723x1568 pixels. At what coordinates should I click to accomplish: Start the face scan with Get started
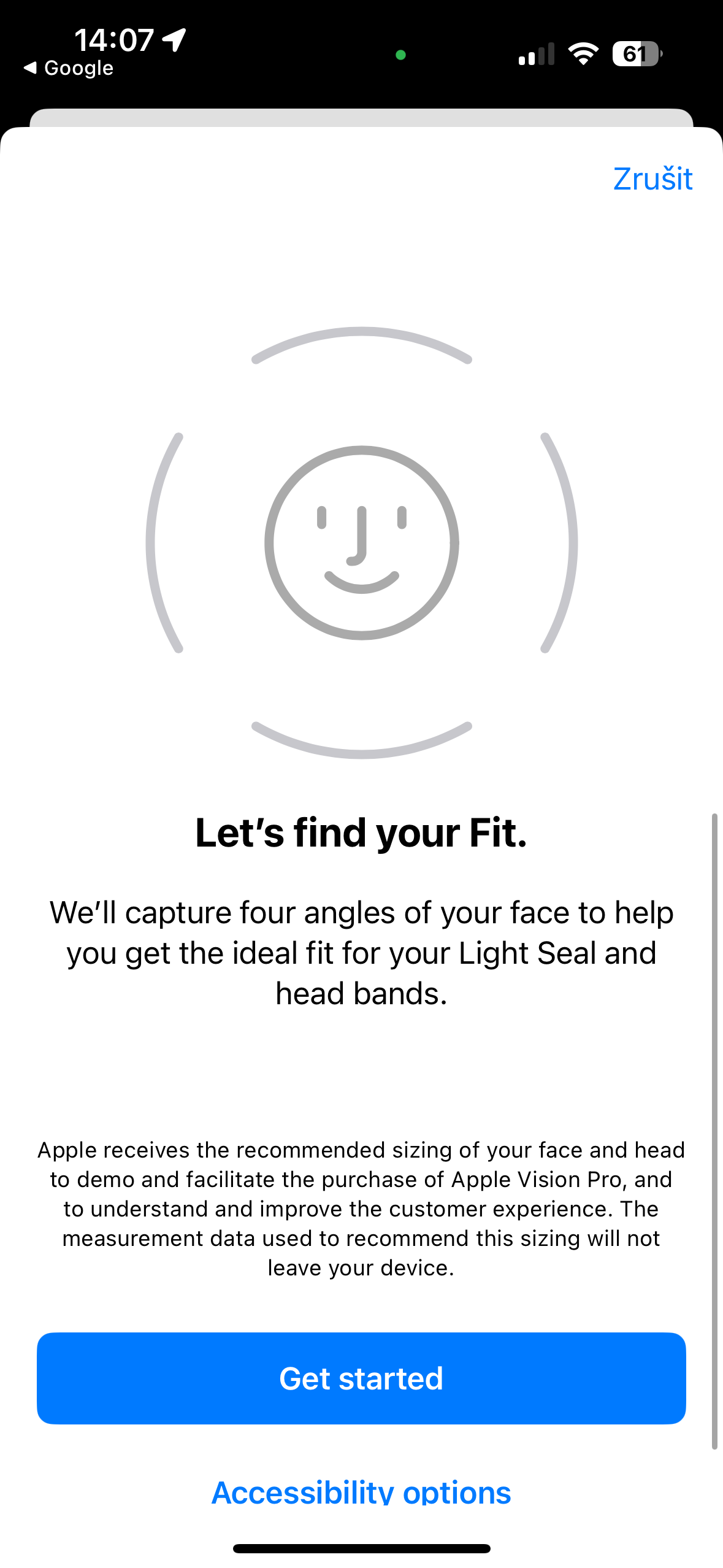(361, 1378)
